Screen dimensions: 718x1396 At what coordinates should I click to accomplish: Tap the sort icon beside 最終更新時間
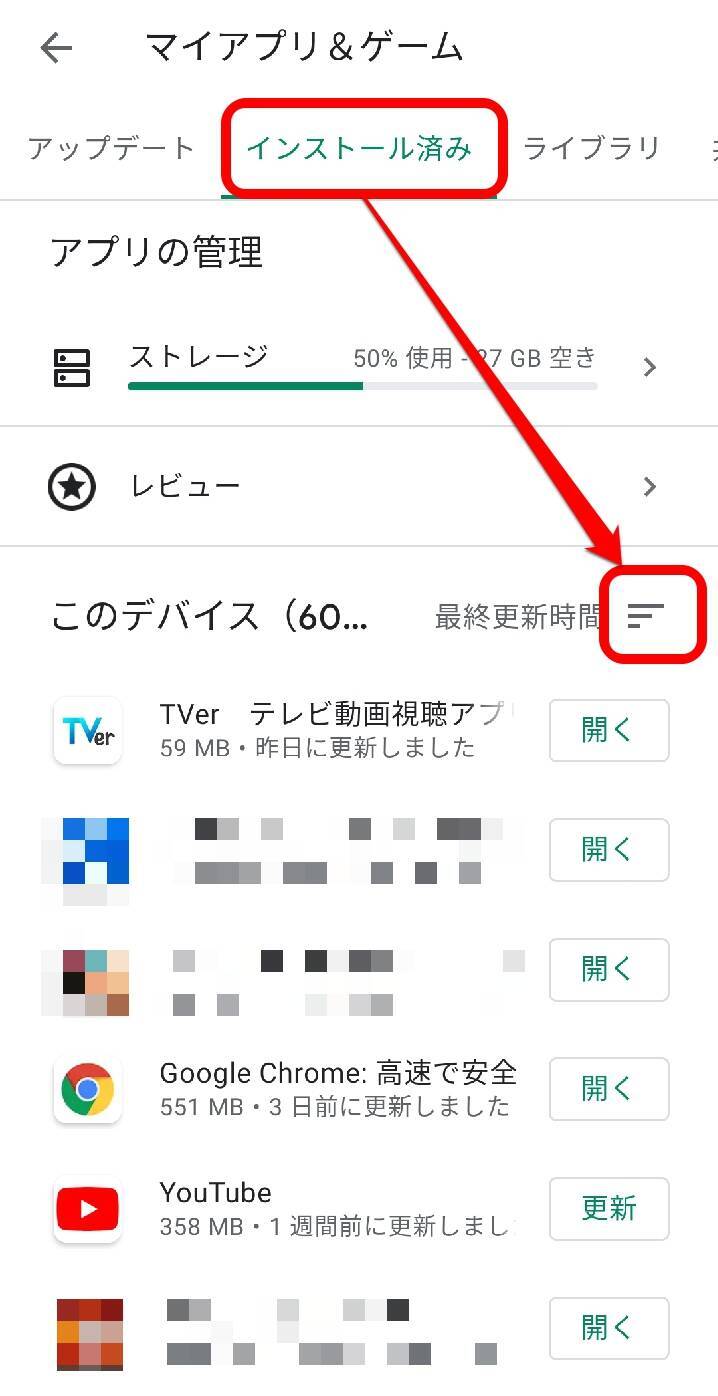pos(646,616)
